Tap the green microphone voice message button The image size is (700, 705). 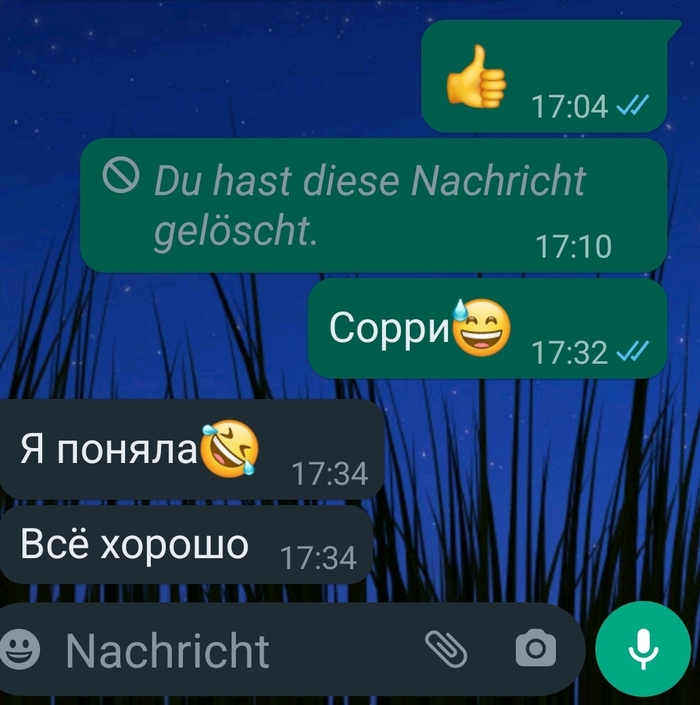[642, 650]
